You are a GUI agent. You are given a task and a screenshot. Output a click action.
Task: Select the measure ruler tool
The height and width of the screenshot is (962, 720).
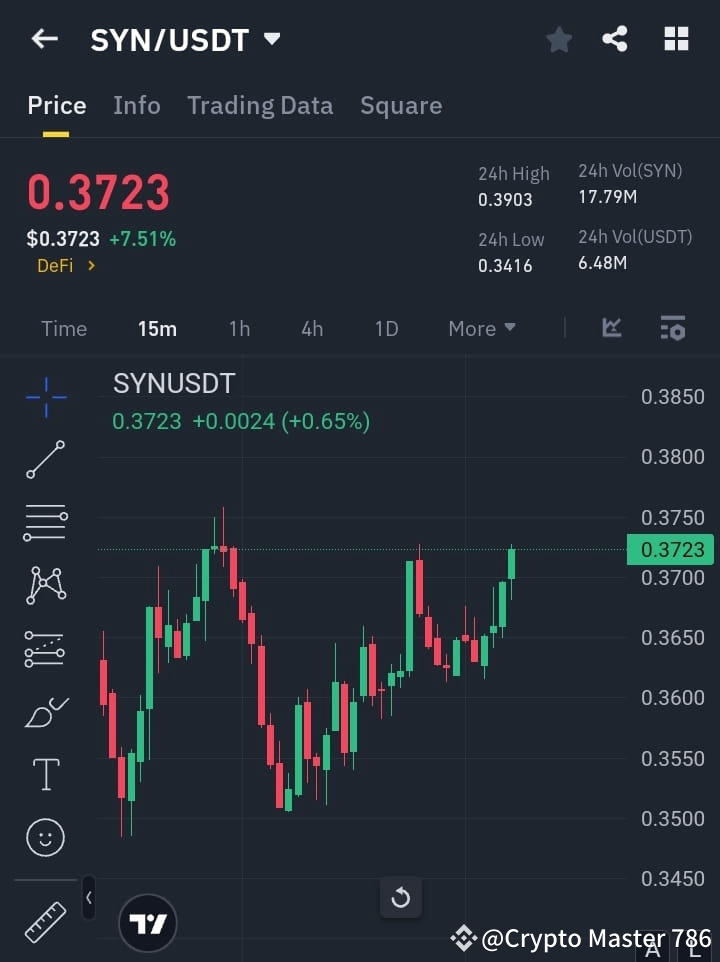pyautogui.click(x=45, y=920)
